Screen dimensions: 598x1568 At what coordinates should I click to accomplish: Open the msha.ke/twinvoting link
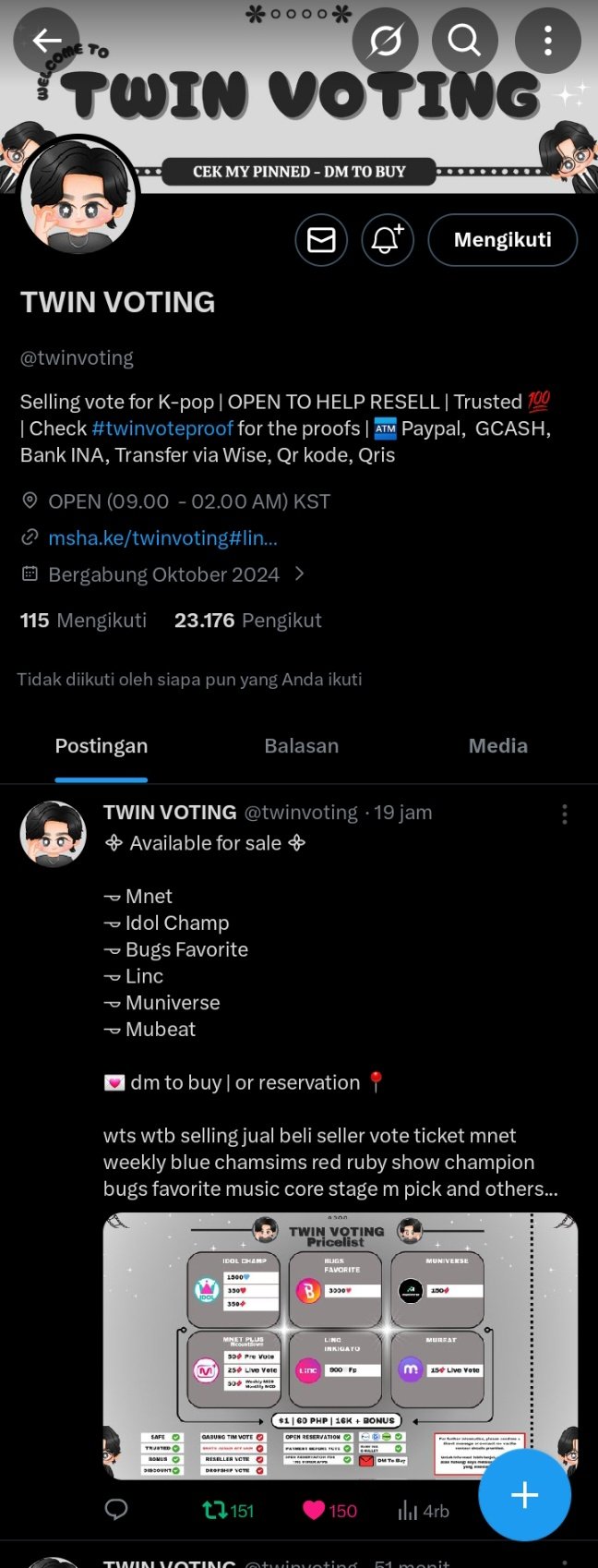(162, 537)
